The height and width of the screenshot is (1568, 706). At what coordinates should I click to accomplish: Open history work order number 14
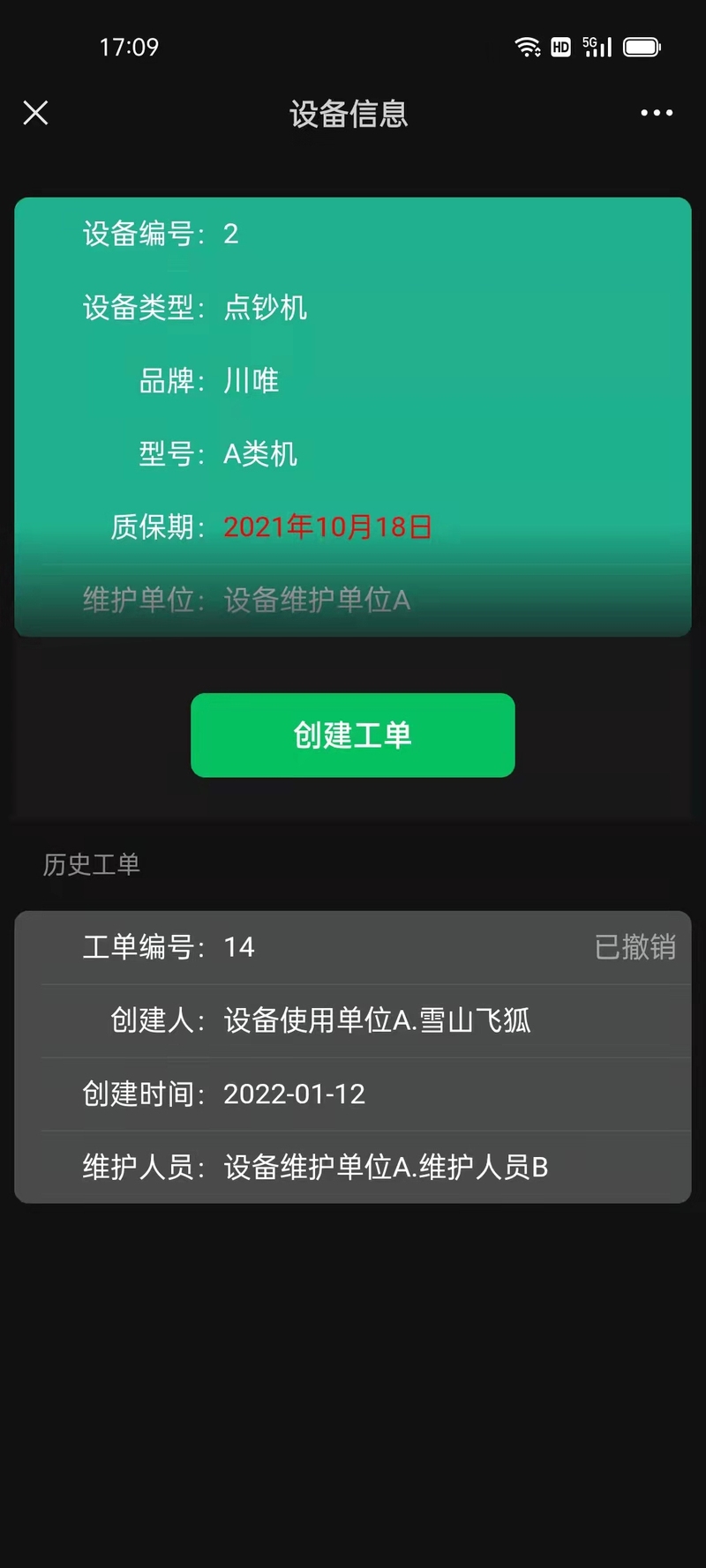tap(352, 1056)
